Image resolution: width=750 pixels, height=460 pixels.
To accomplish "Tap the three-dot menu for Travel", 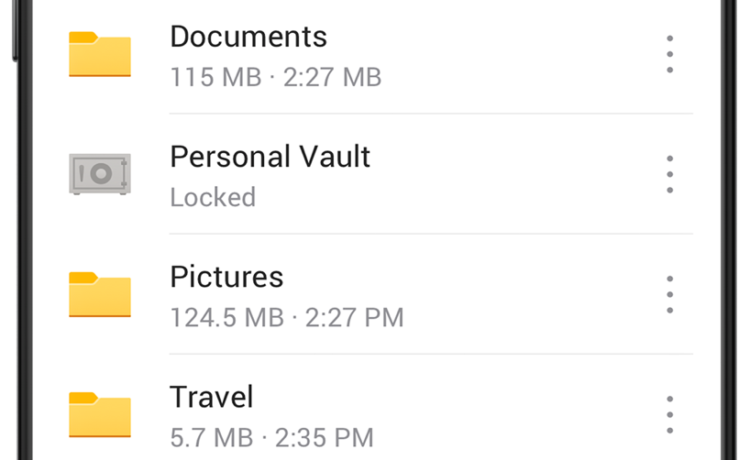I will [x=670, y=414].
